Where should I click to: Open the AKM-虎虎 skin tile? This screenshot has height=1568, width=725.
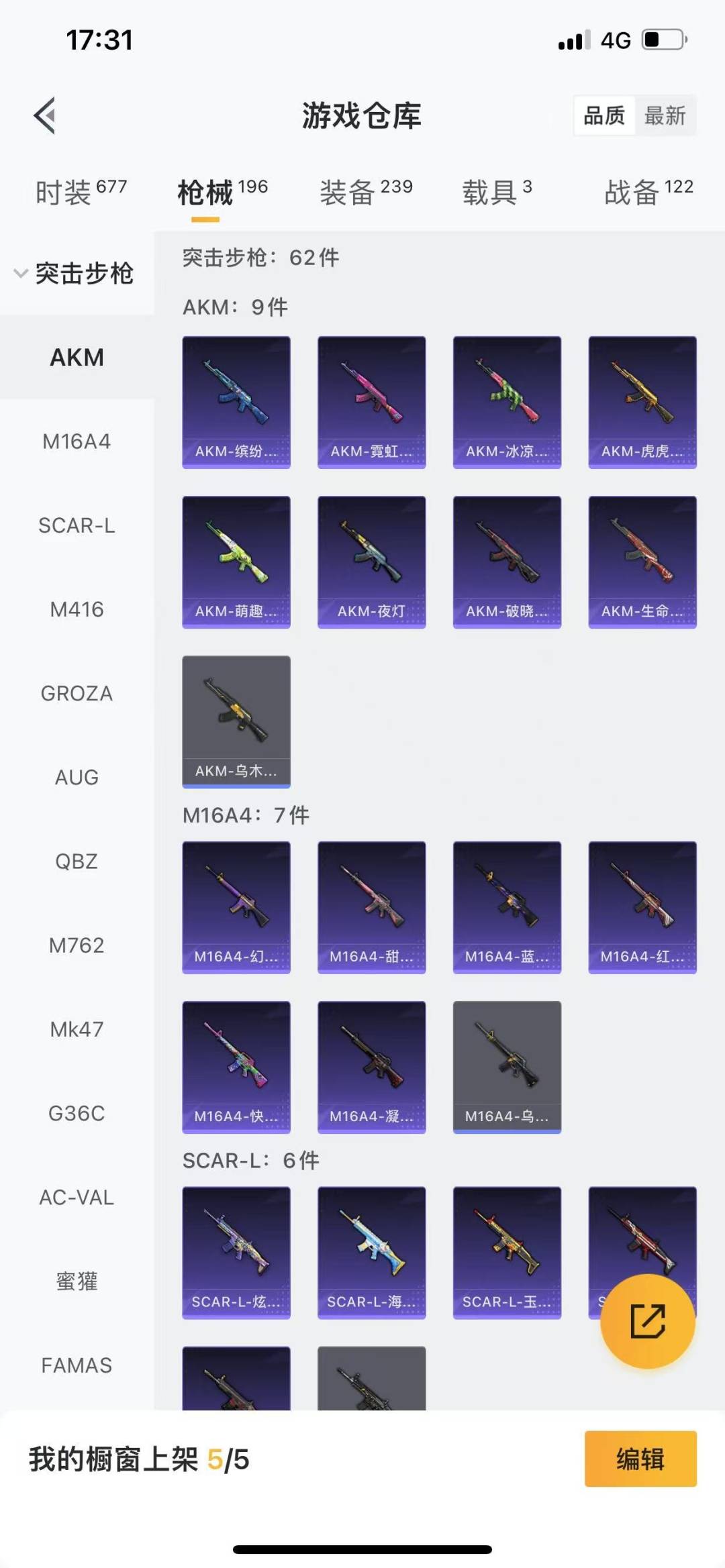(642, 402)
